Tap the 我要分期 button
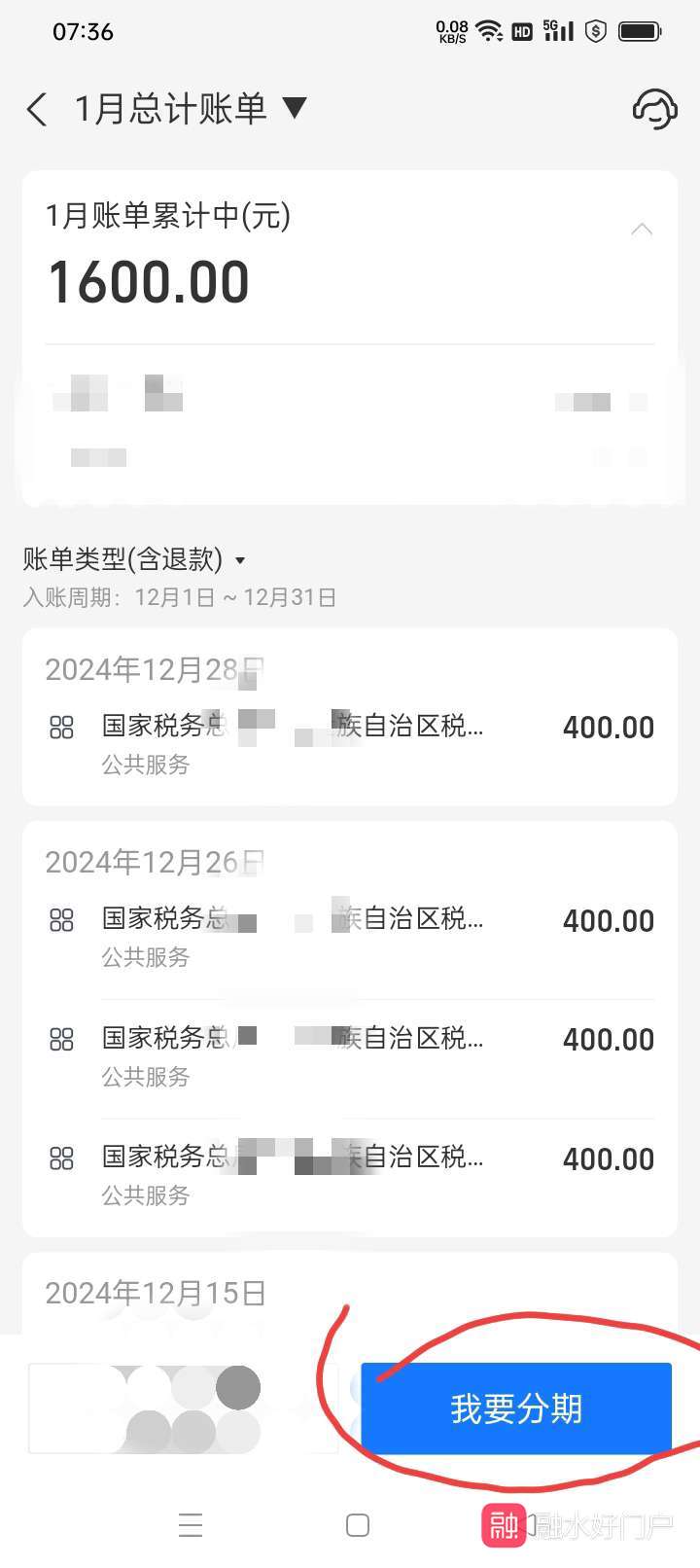Screen dimensions: 700x1568 click(x=516, y=1408)
